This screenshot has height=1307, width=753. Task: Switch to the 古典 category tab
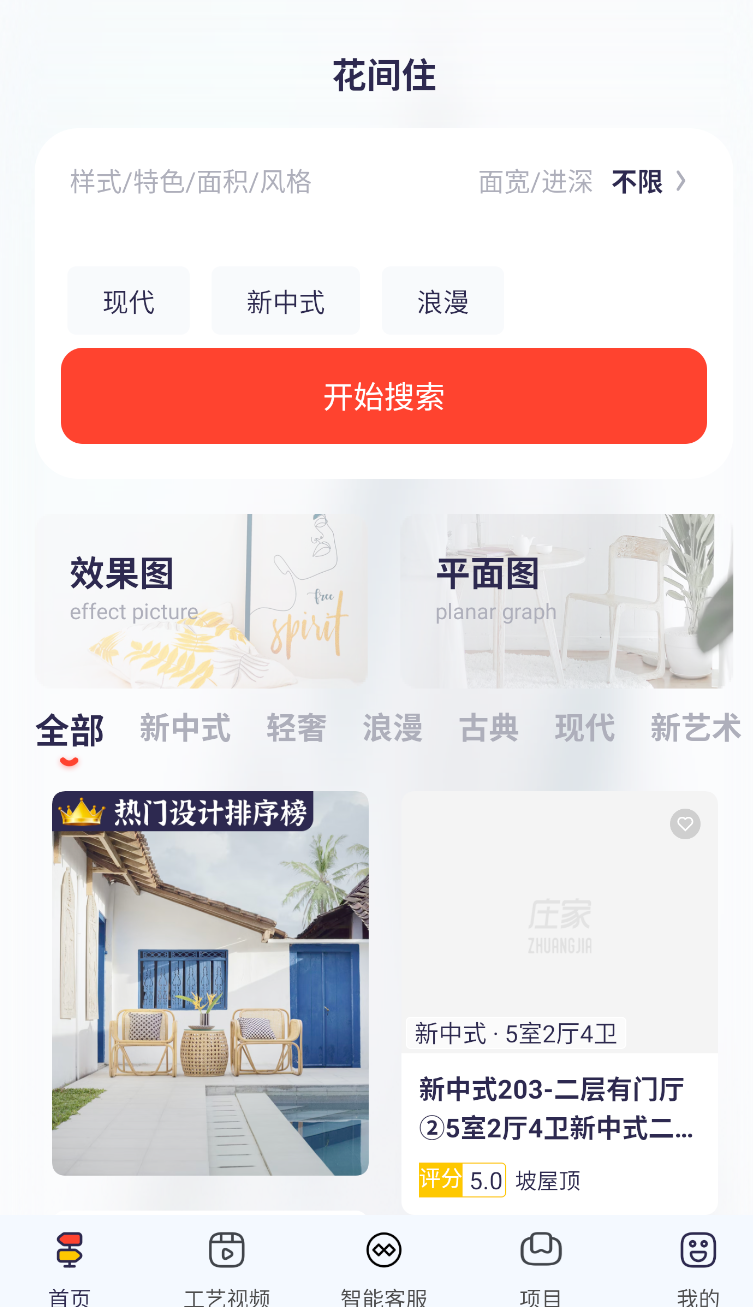click(x=489, y=728)
